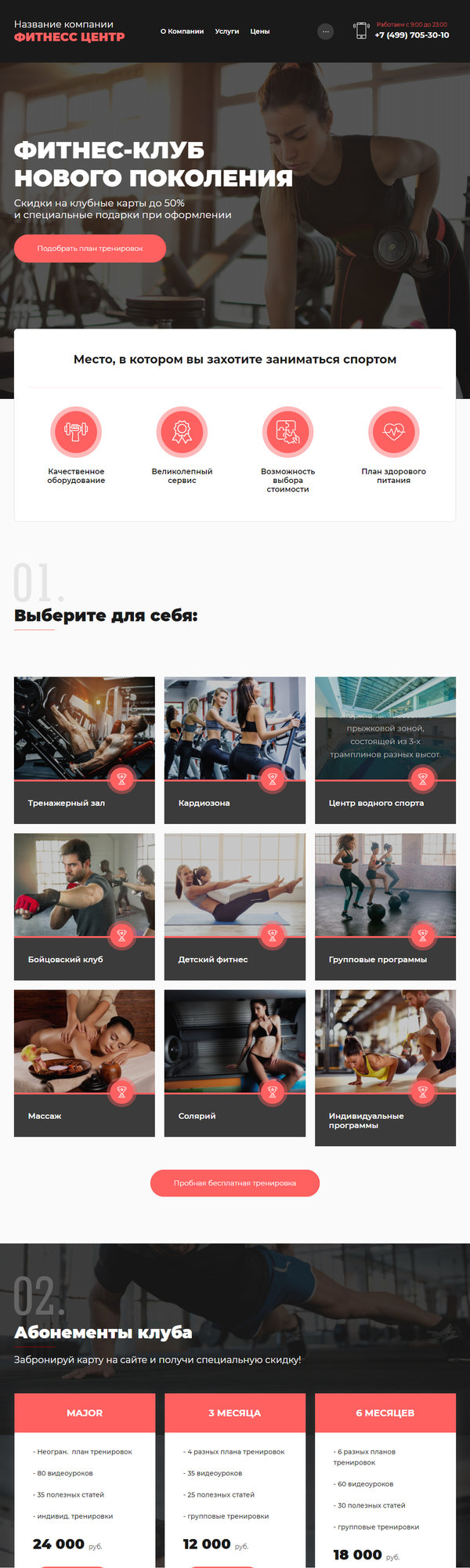View the Бойцовский клуб card
470x1568 pixels.
(85, 906)
